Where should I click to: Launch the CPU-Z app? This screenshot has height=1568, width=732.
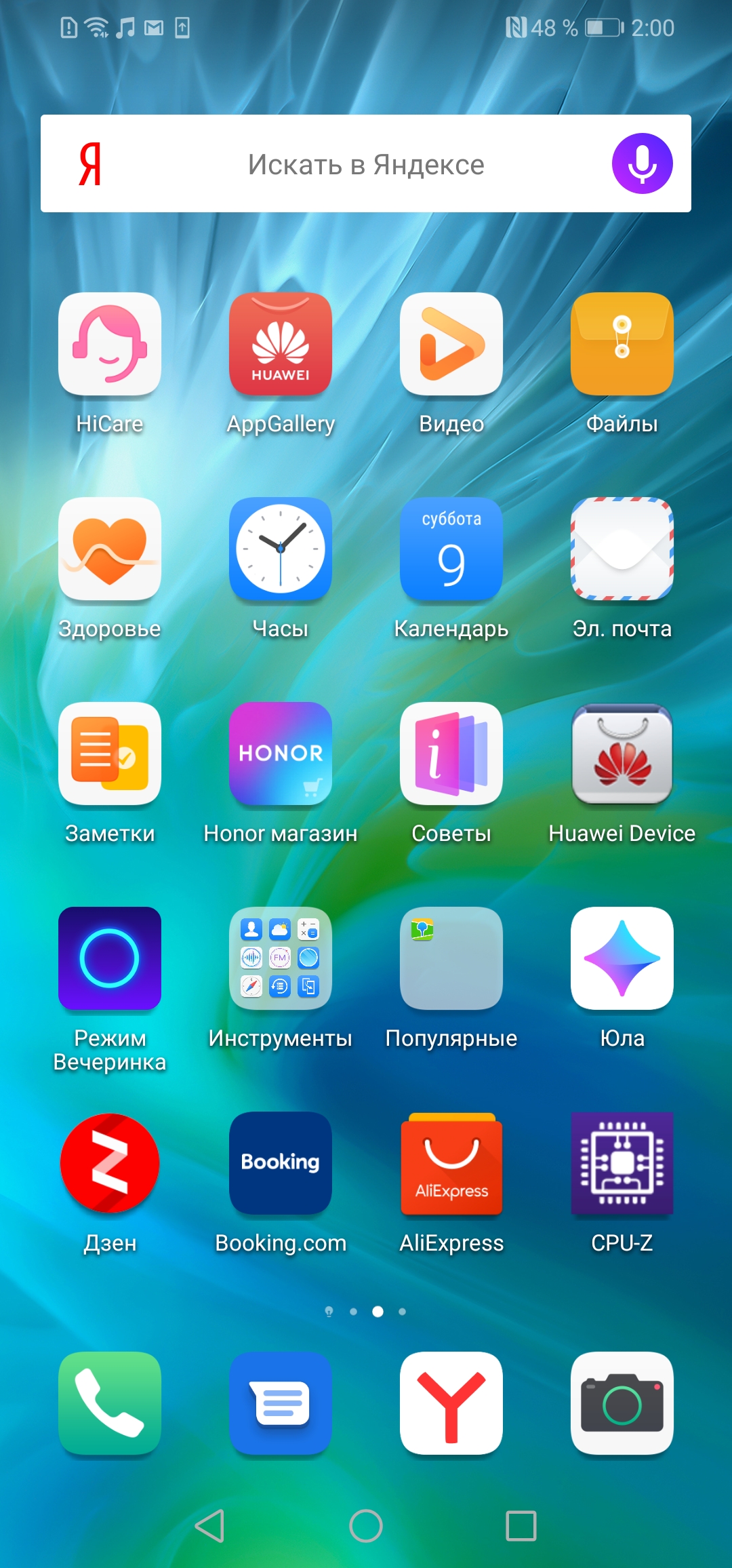coord(622,1164)
